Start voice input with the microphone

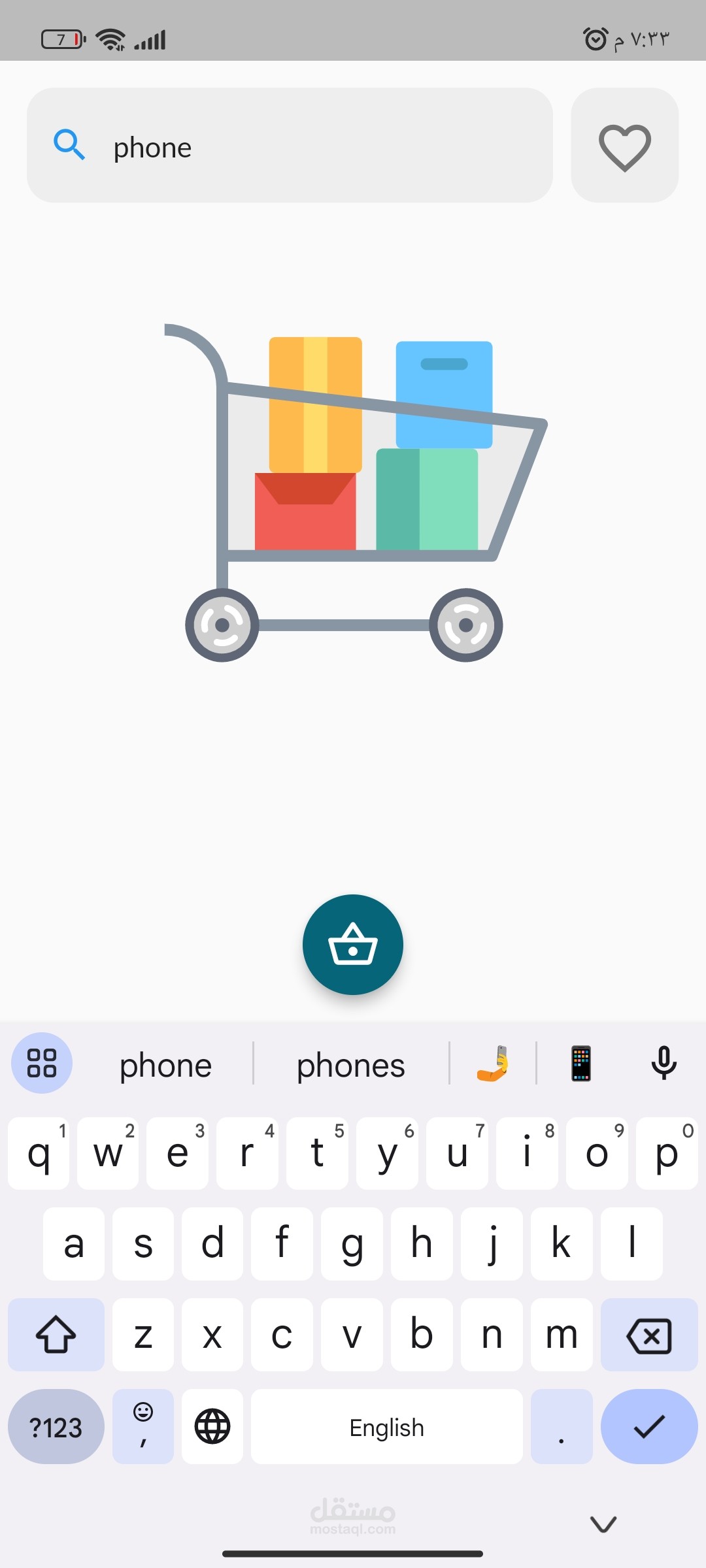point(664,1063)
